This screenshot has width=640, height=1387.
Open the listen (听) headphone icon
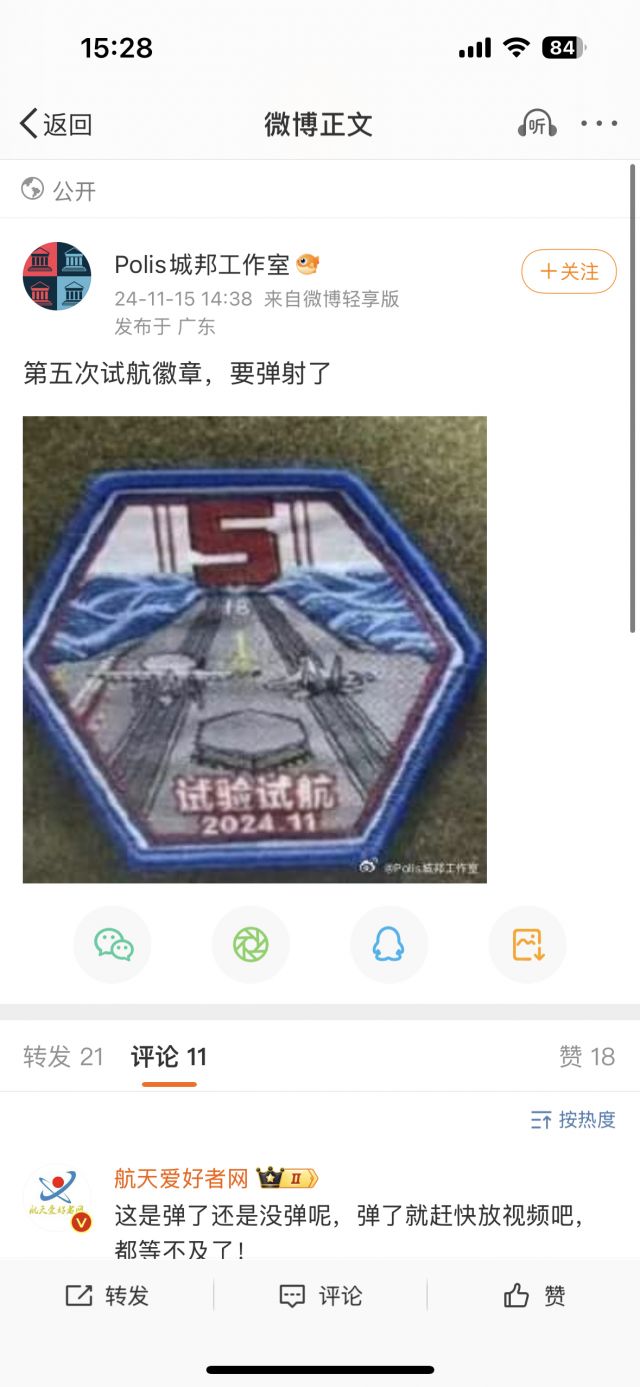537,124
